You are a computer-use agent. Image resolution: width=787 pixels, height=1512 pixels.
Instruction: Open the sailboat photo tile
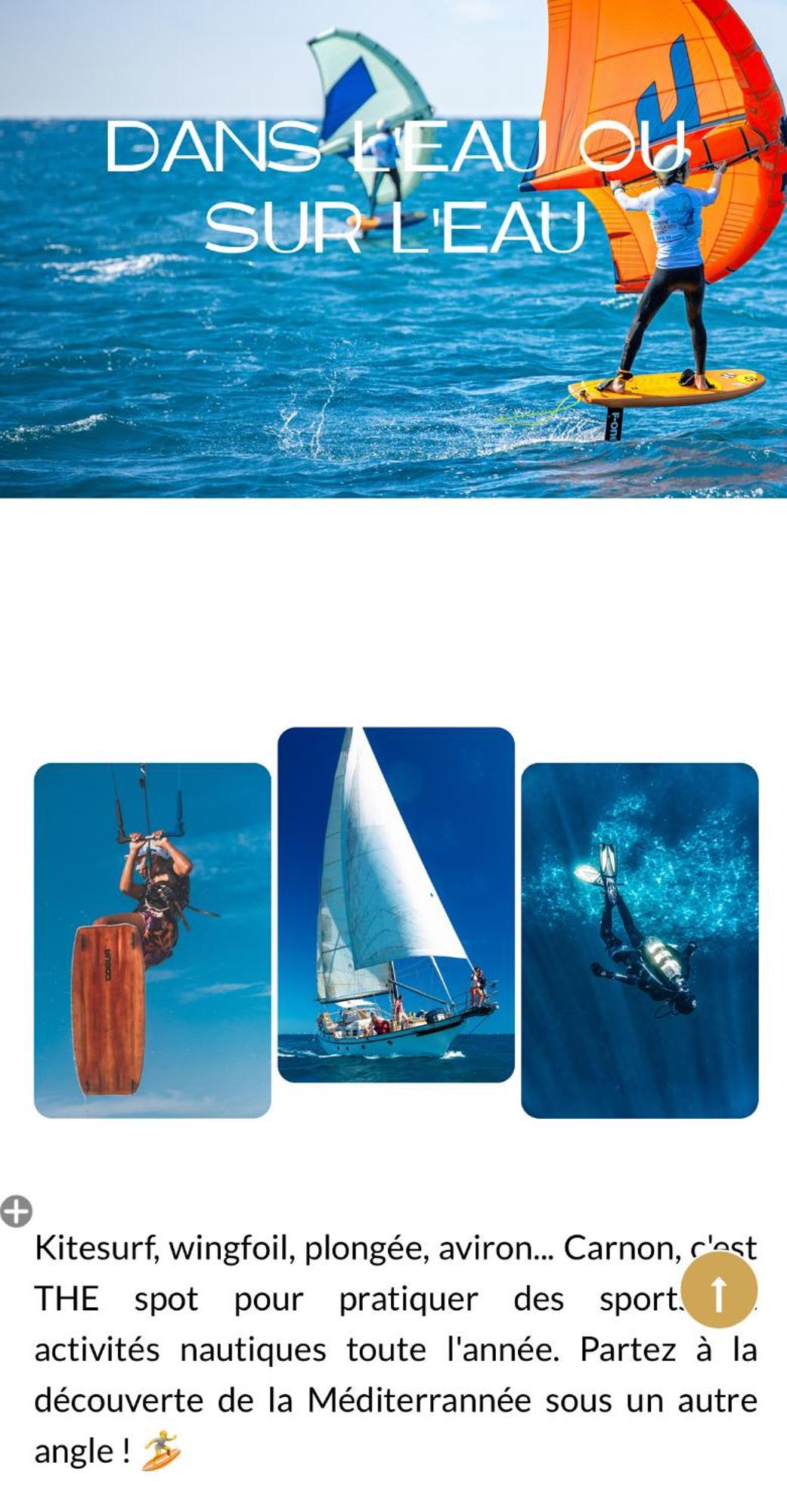coord(395,904)
